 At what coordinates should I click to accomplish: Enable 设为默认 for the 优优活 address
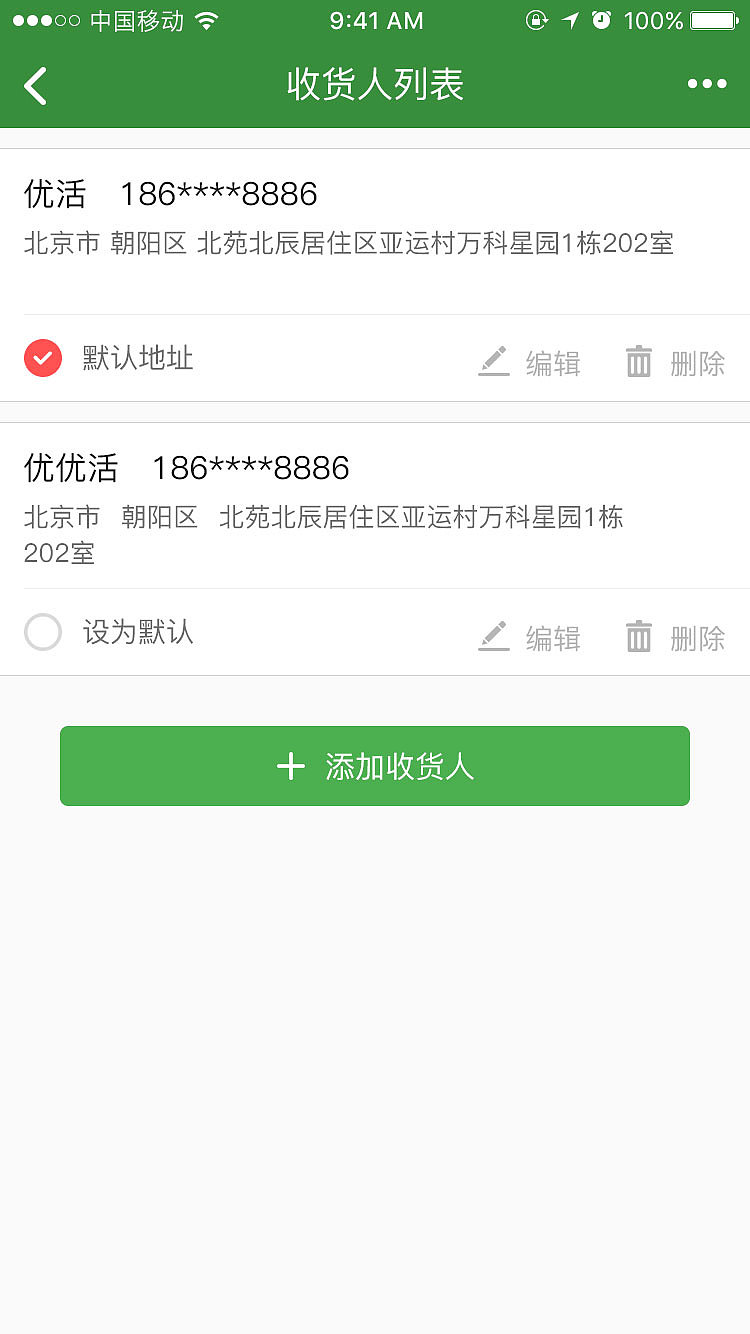[x=42, y=632]
